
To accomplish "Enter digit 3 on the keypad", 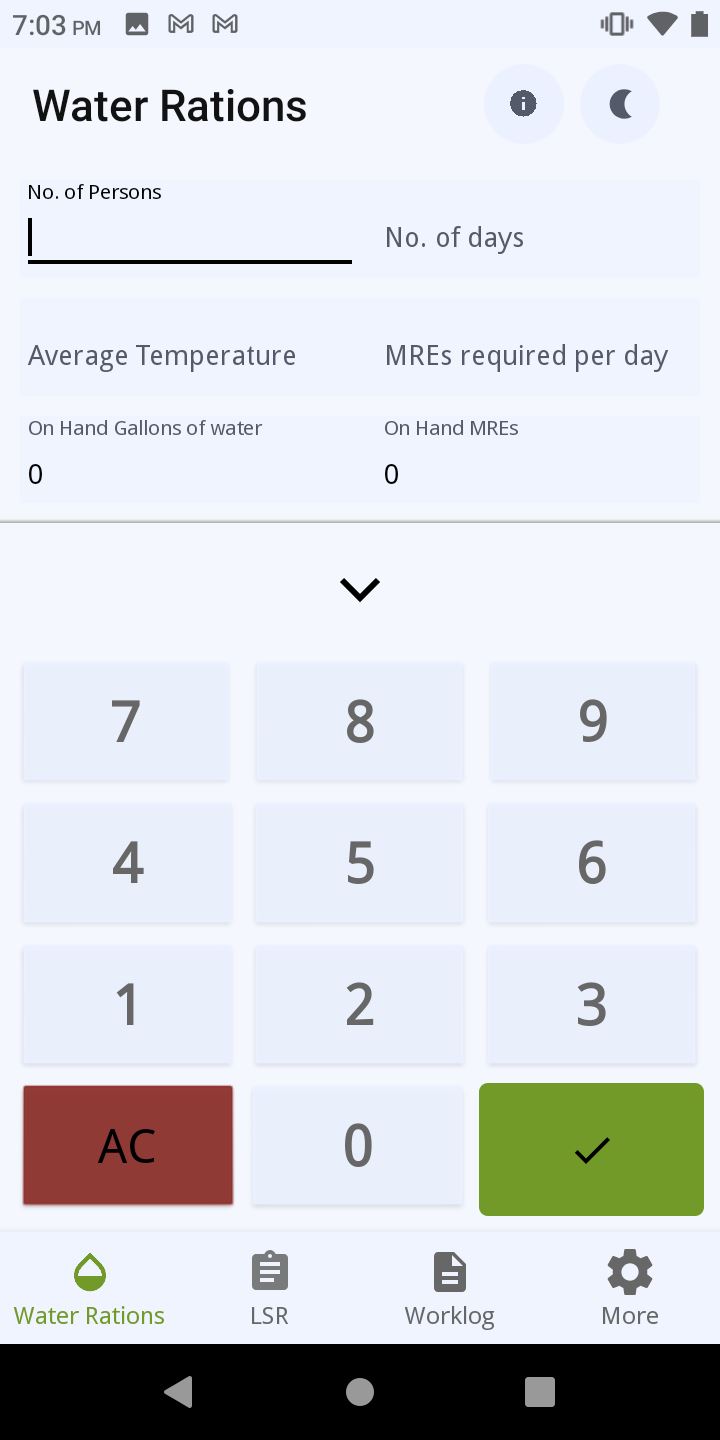I will (592, 1004).
